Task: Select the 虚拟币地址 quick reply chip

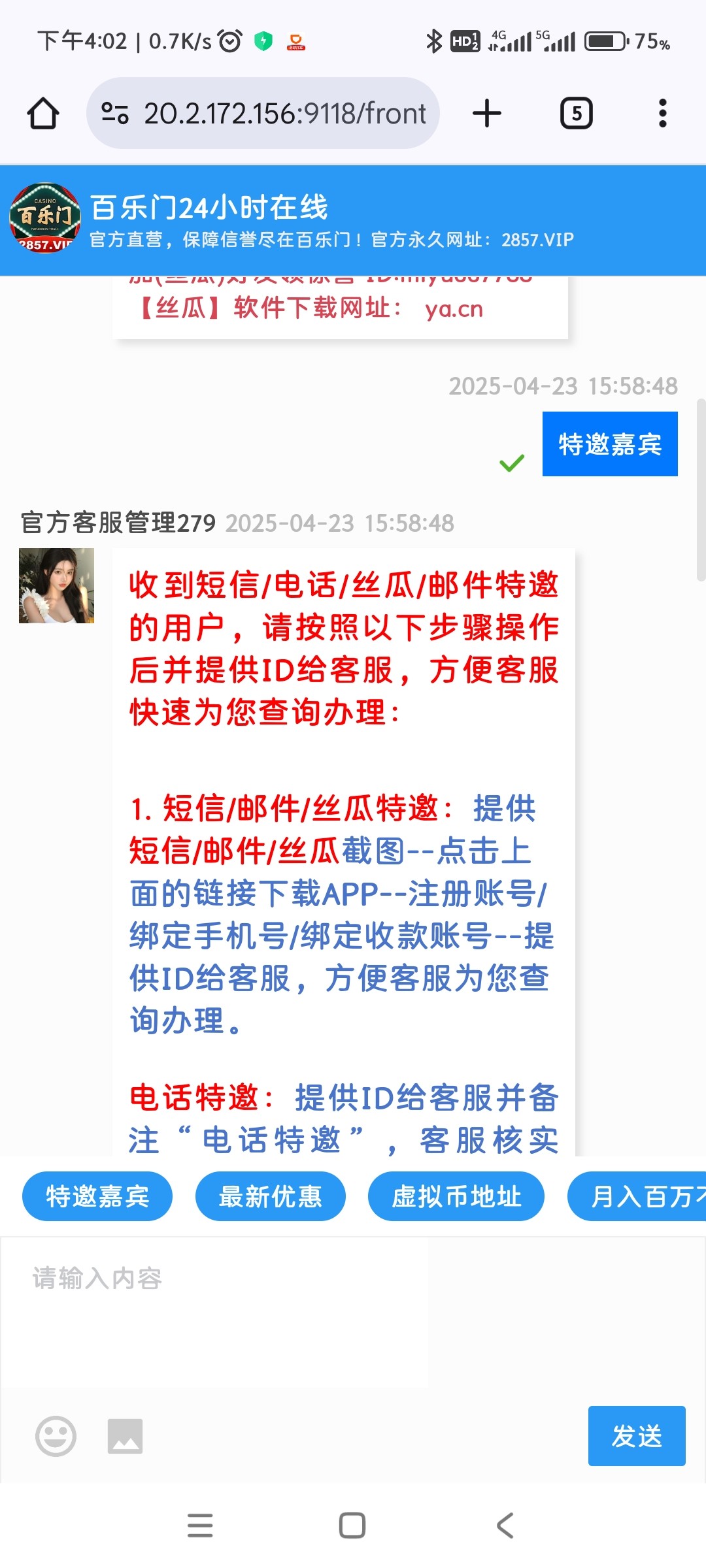Action: click(x=456, y=1196)
